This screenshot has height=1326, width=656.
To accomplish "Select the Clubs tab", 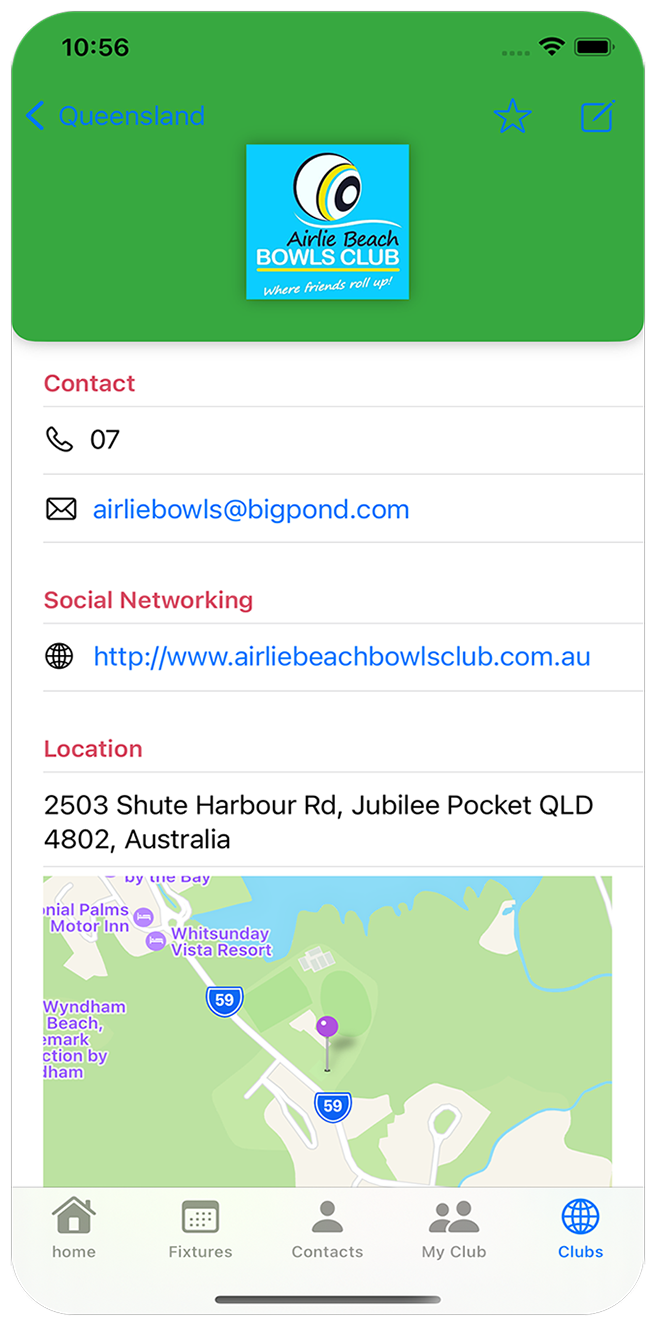I will pyautogui.click(x=580, y=1229).
